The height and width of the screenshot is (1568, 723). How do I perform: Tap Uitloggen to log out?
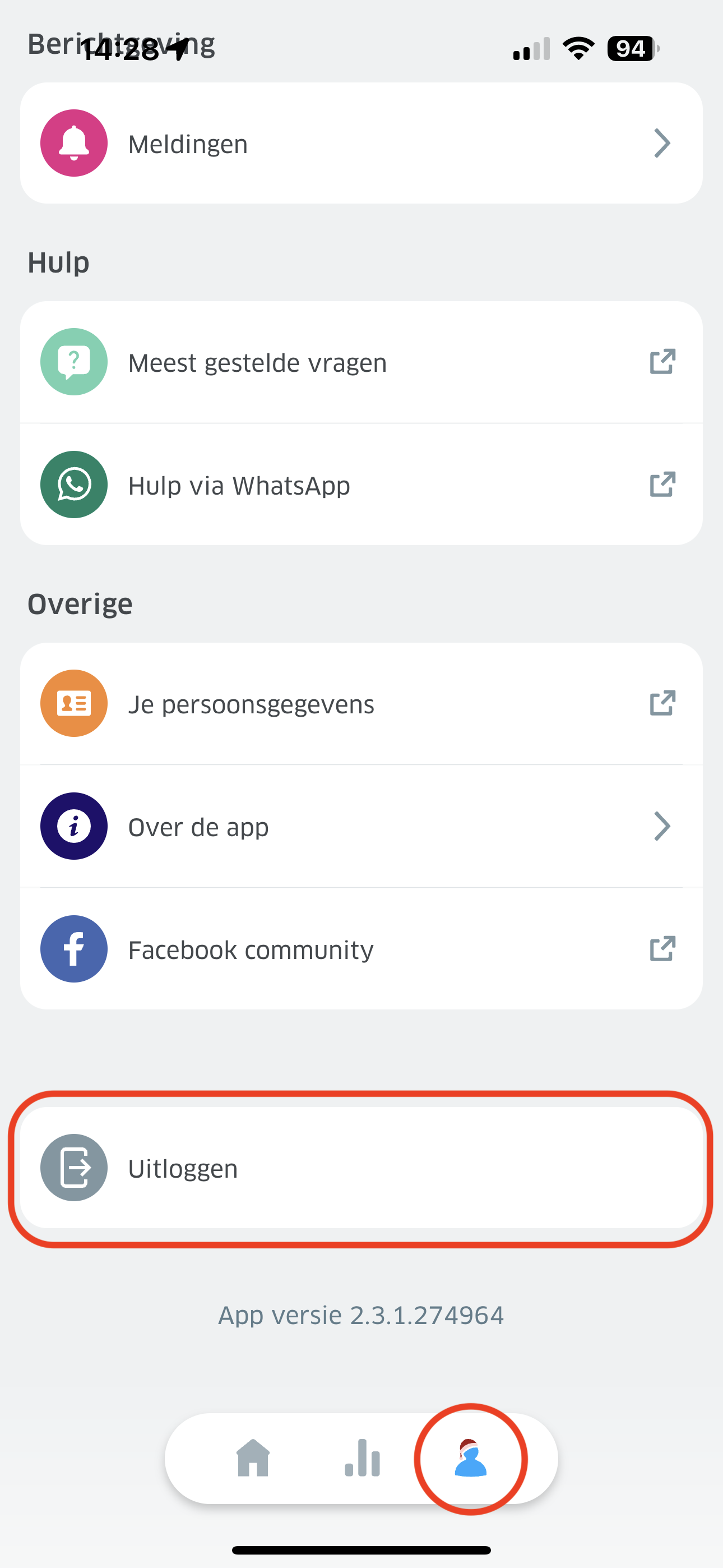pyautogui.click(x=361, y=1168)
